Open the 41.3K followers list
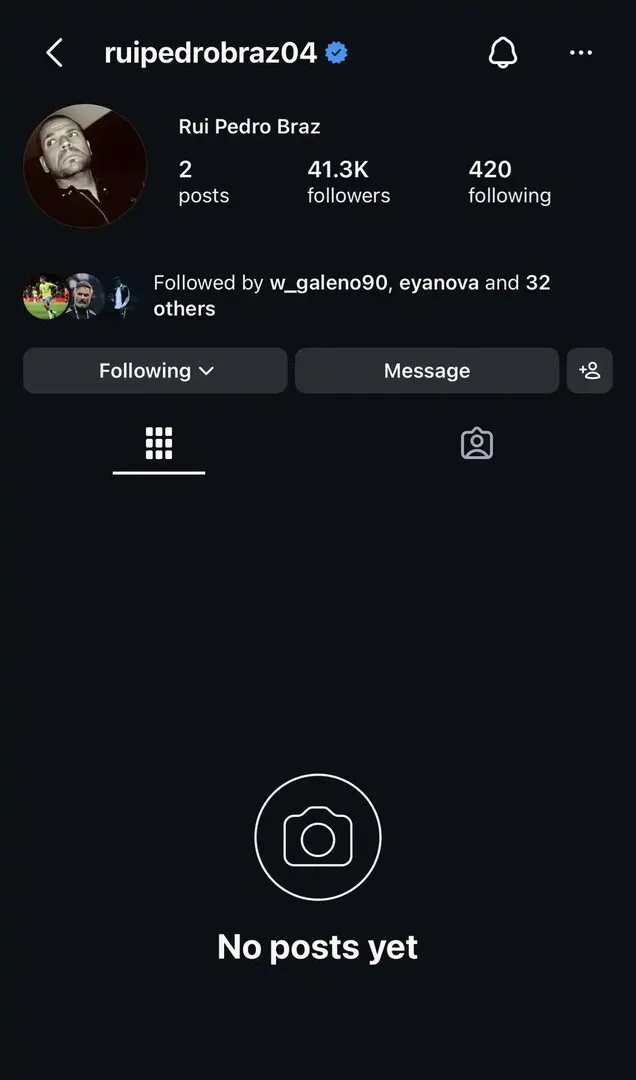636x1080 pixels. [349, 182]
